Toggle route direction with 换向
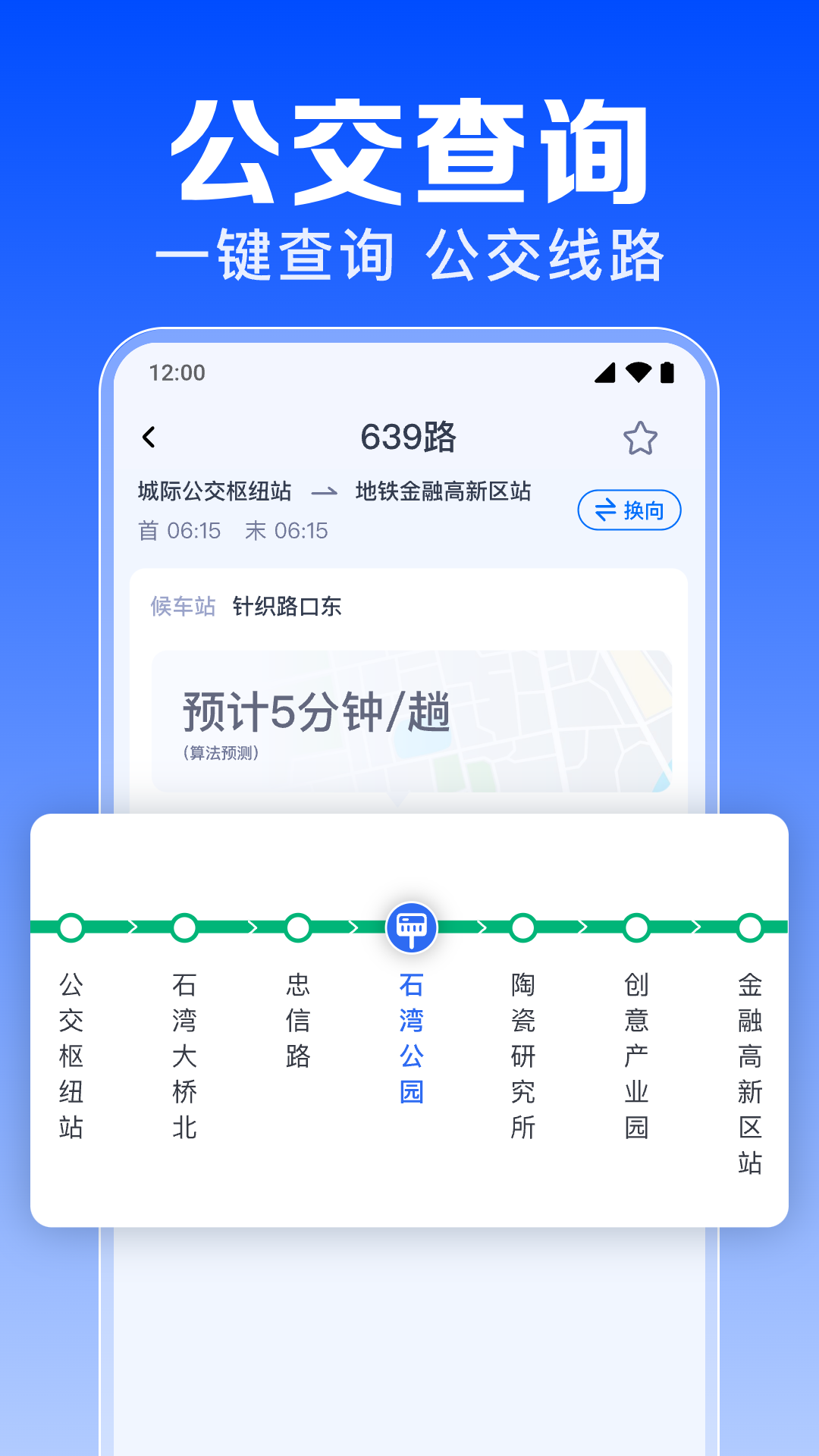This screenshot has height=1456, width=819. 629,510
